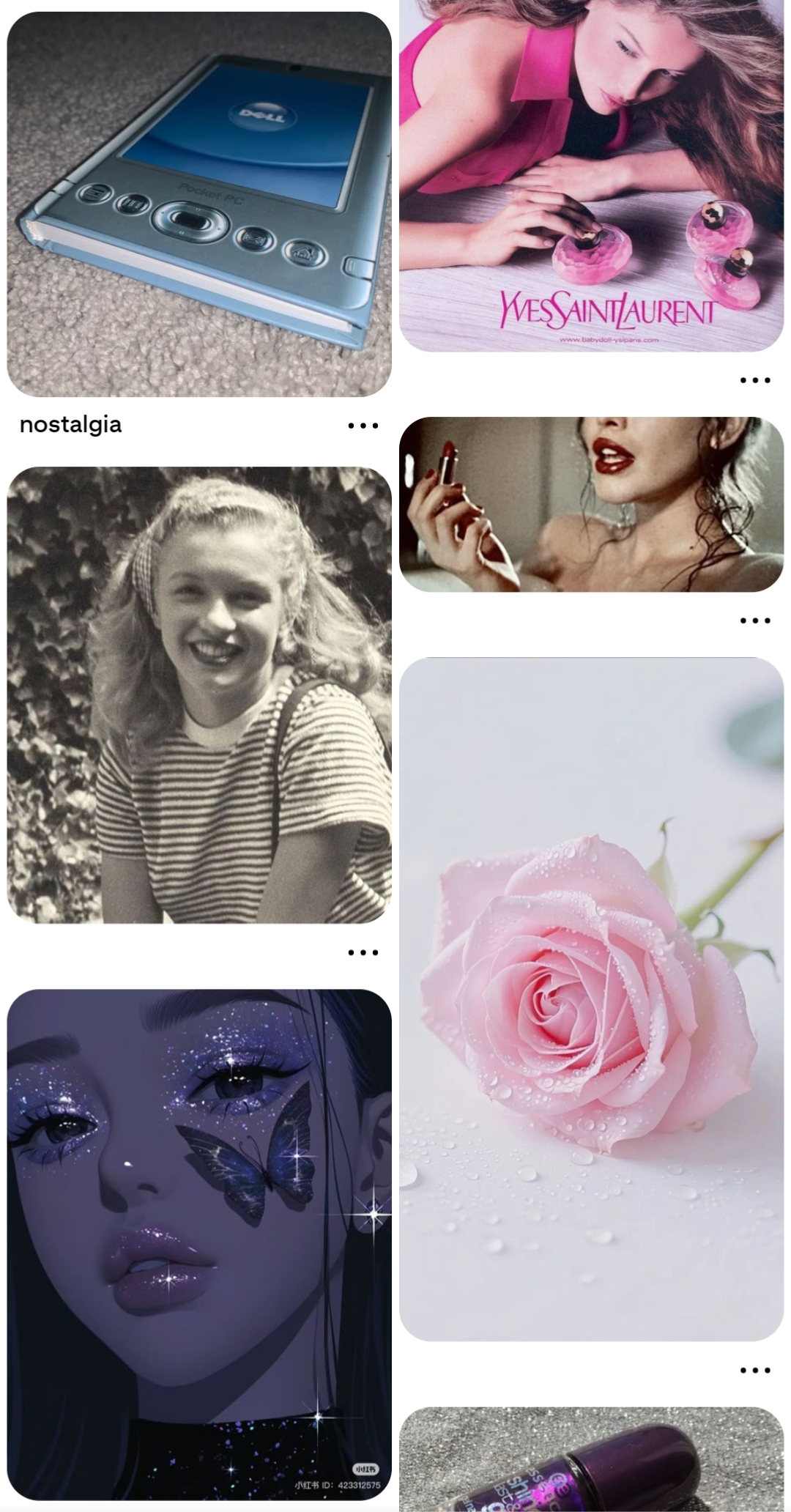Open options for the pink rose pin
Image resolution: width=791 pixels, height=1512 pixels.
coord(755,1370)
